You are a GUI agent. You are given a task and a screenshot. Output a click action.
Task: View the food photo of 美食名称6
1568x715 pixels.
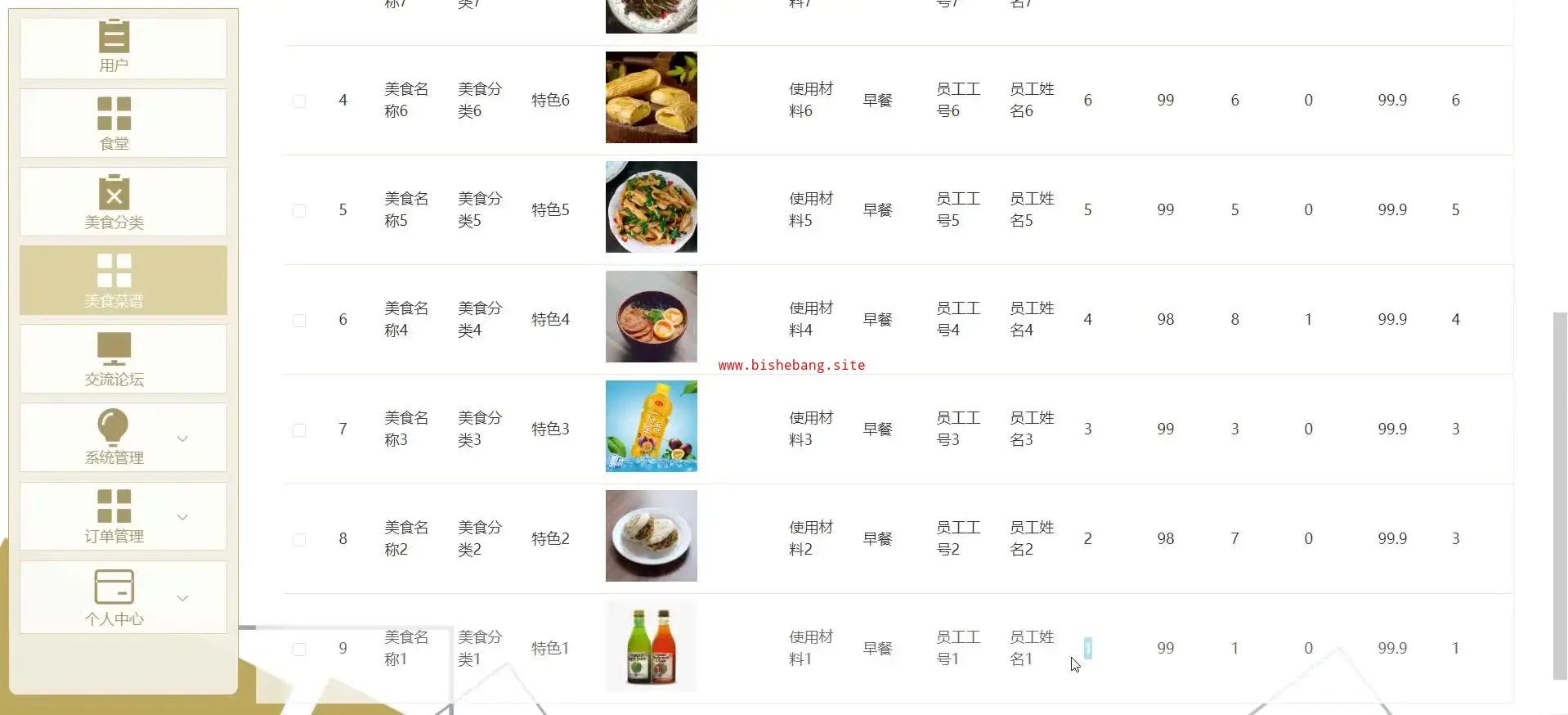(651, 97)
